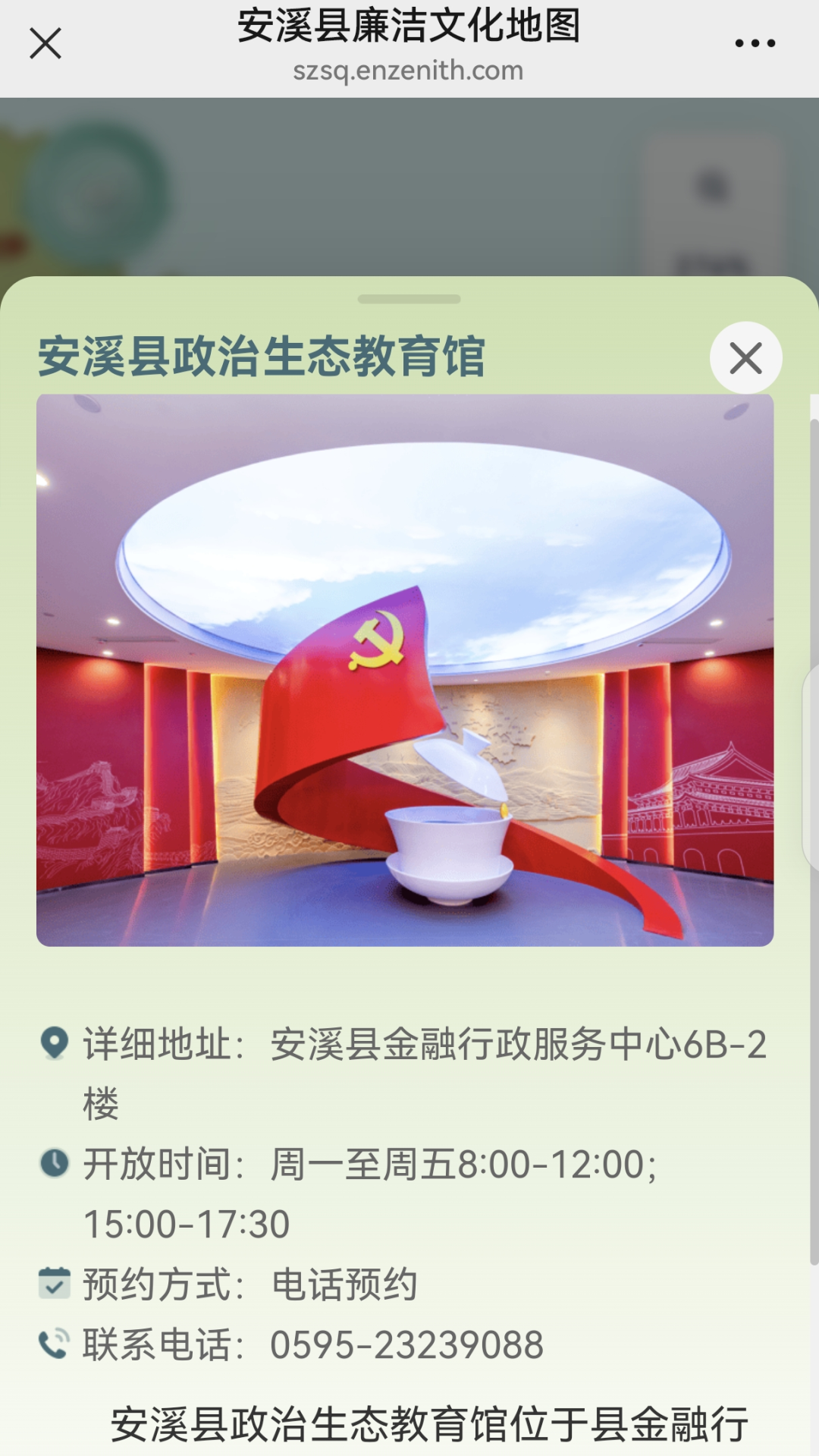Call the contact number 0595-23239088
This screenshot has height=1456, width=819.
click(406, 1344)
